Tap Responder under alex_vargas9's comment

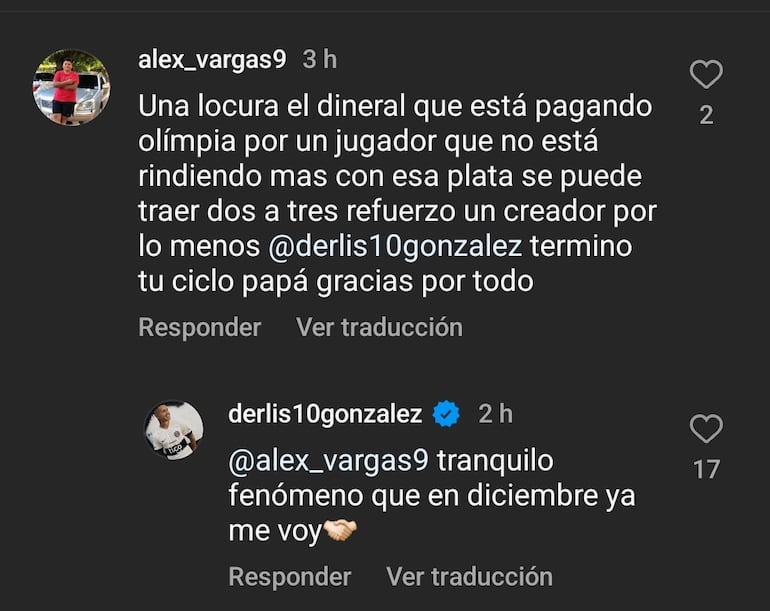point(199,327)
